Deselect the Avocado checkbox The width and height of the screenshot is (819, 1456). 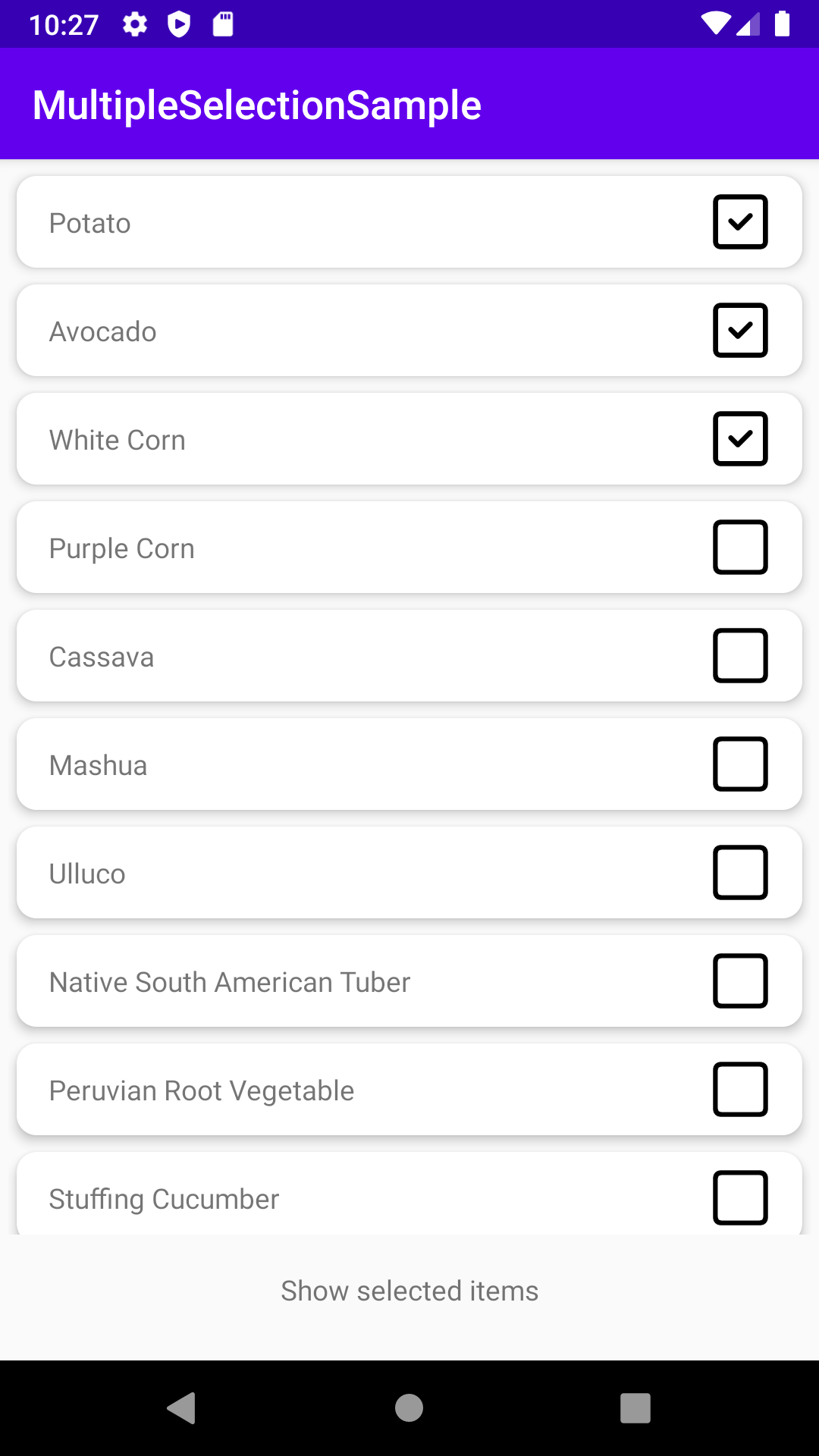click(x=740, y=330)
